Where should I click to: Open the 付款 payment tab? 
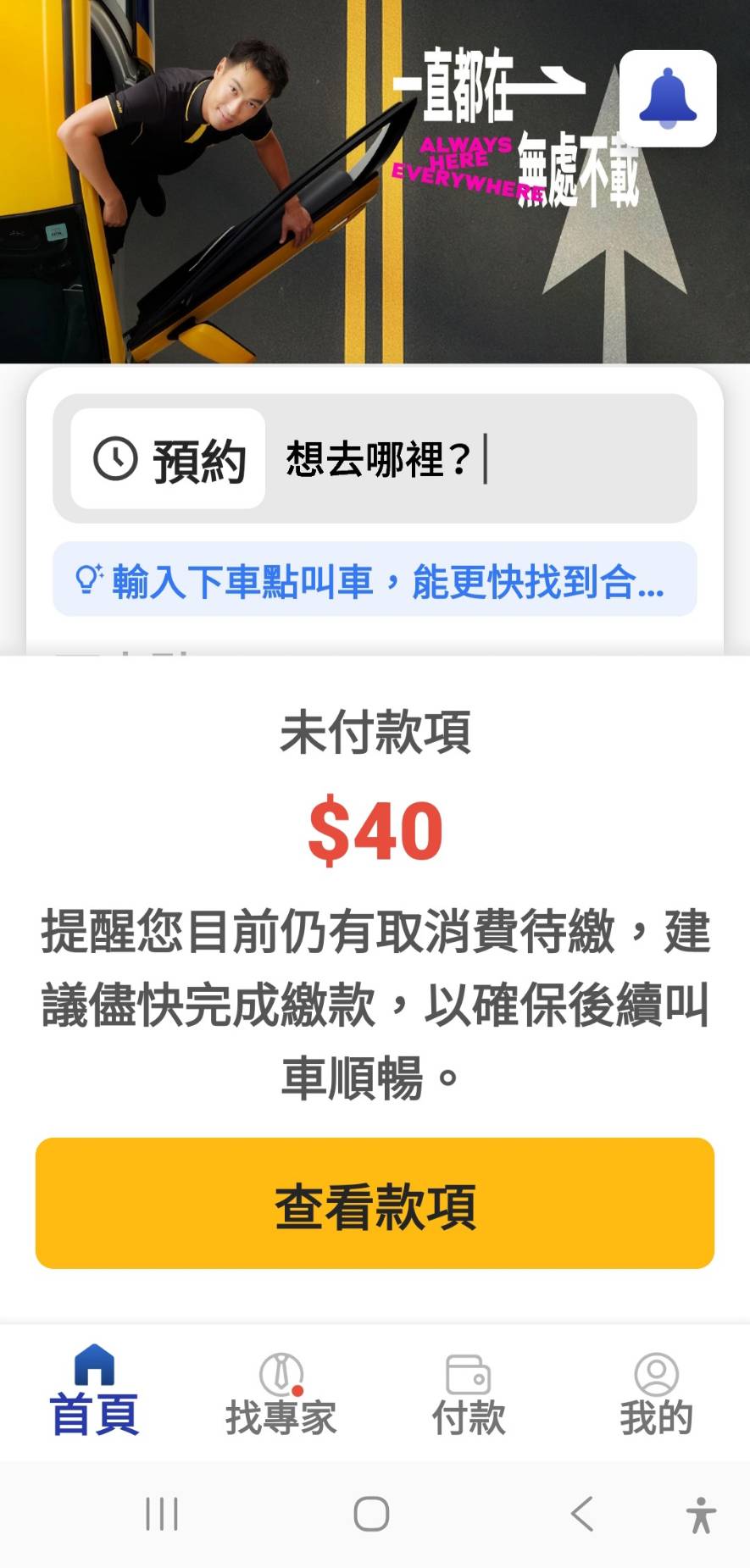pyautogui.click(x=468, y=1395)
